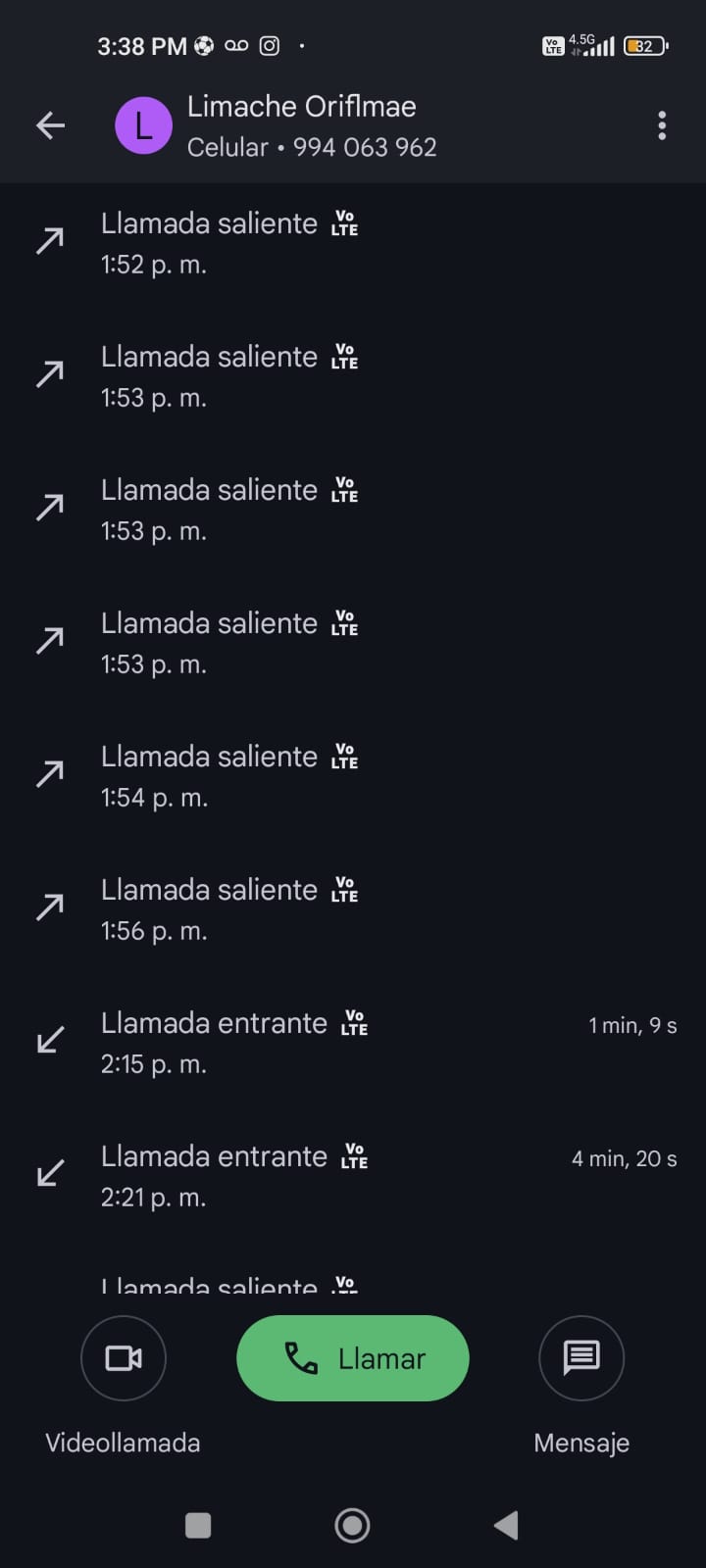Open recent apps with the square button
Screen dimensions: 706x1568
pos(198,1525)
